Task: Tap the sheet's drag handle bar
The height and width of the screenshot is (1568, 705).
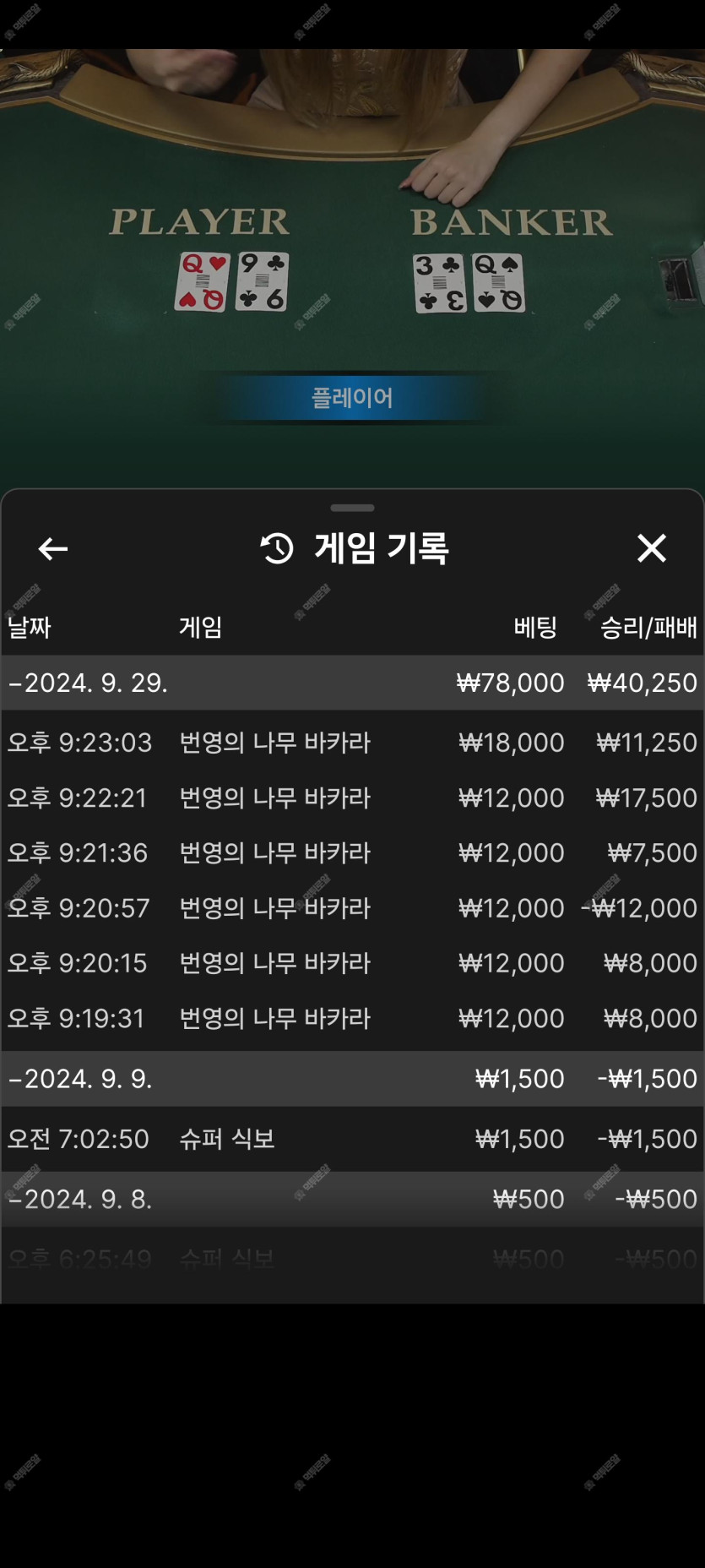Action: [x=352, y=508]
